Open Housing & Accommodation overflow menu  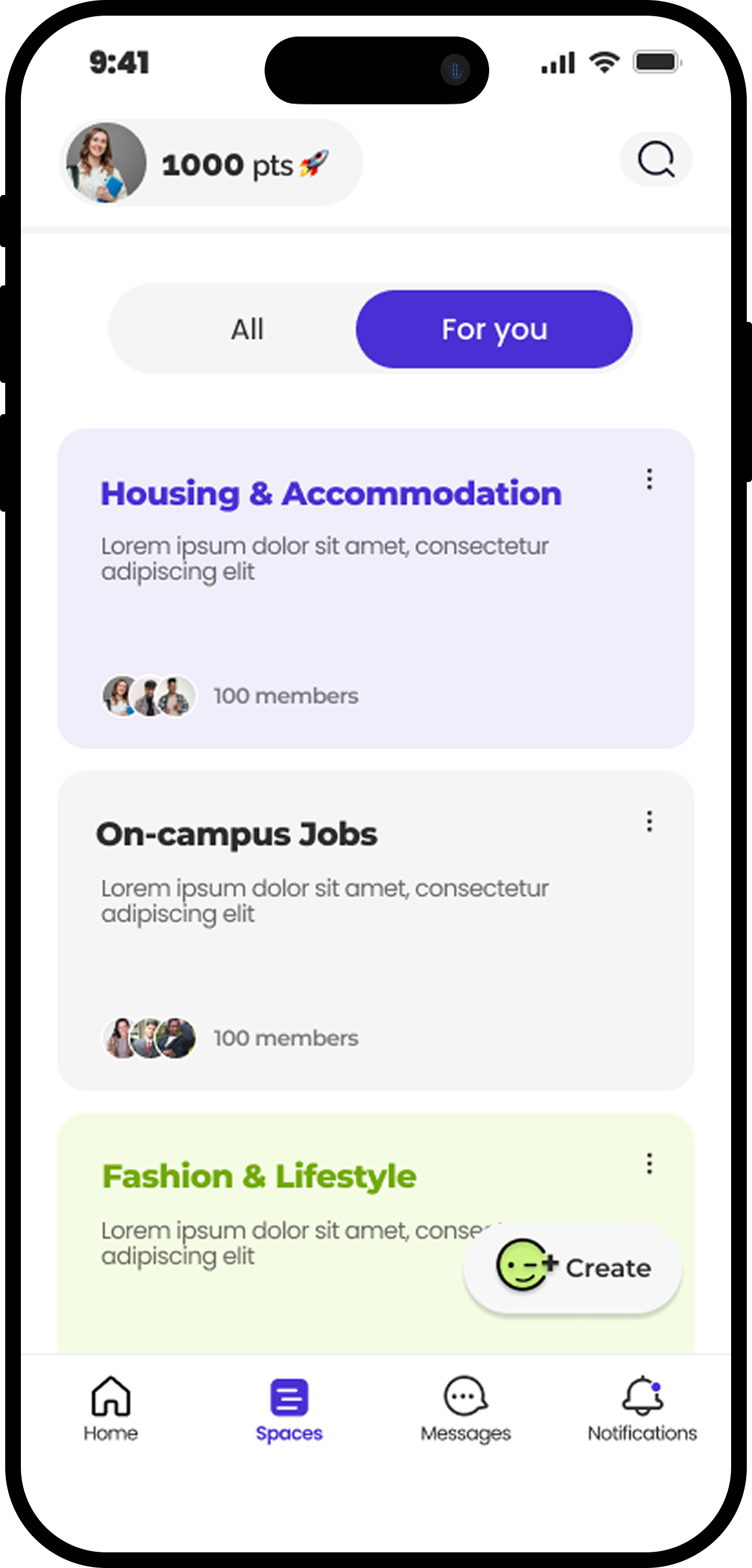point(649,479)
